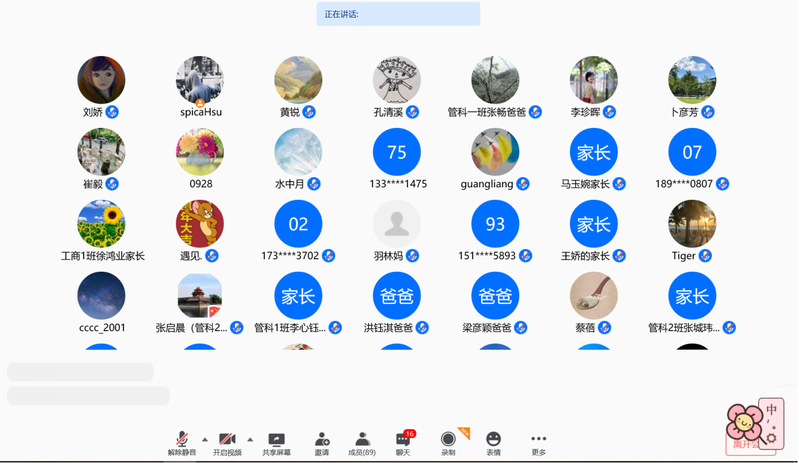Screen dimensions: 799x463
Task: Select participant 刘娇's tile
Action: pos(101,80)
